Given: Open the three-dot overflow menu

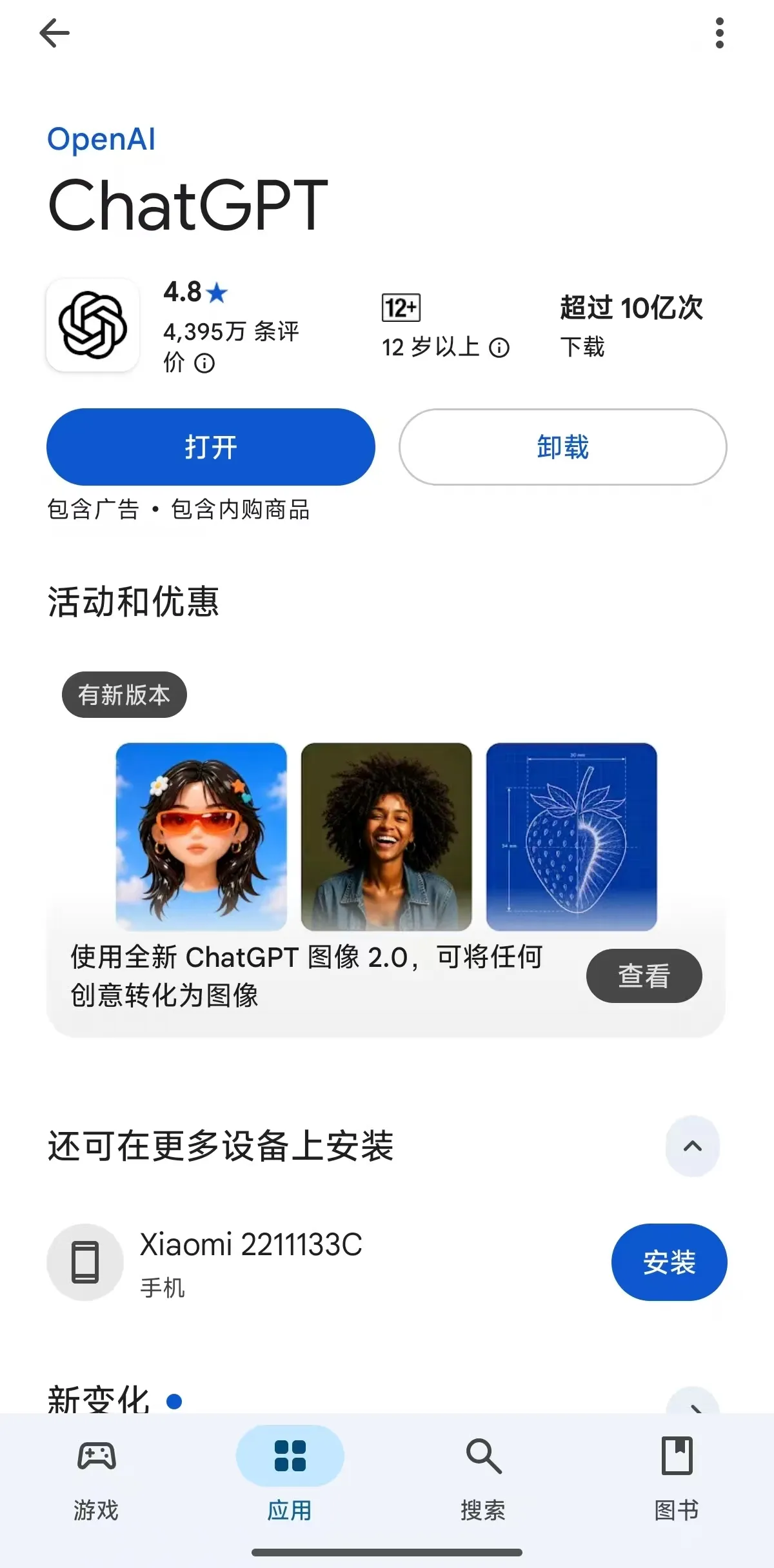Looking at the screenshot, I should (720, 33).
